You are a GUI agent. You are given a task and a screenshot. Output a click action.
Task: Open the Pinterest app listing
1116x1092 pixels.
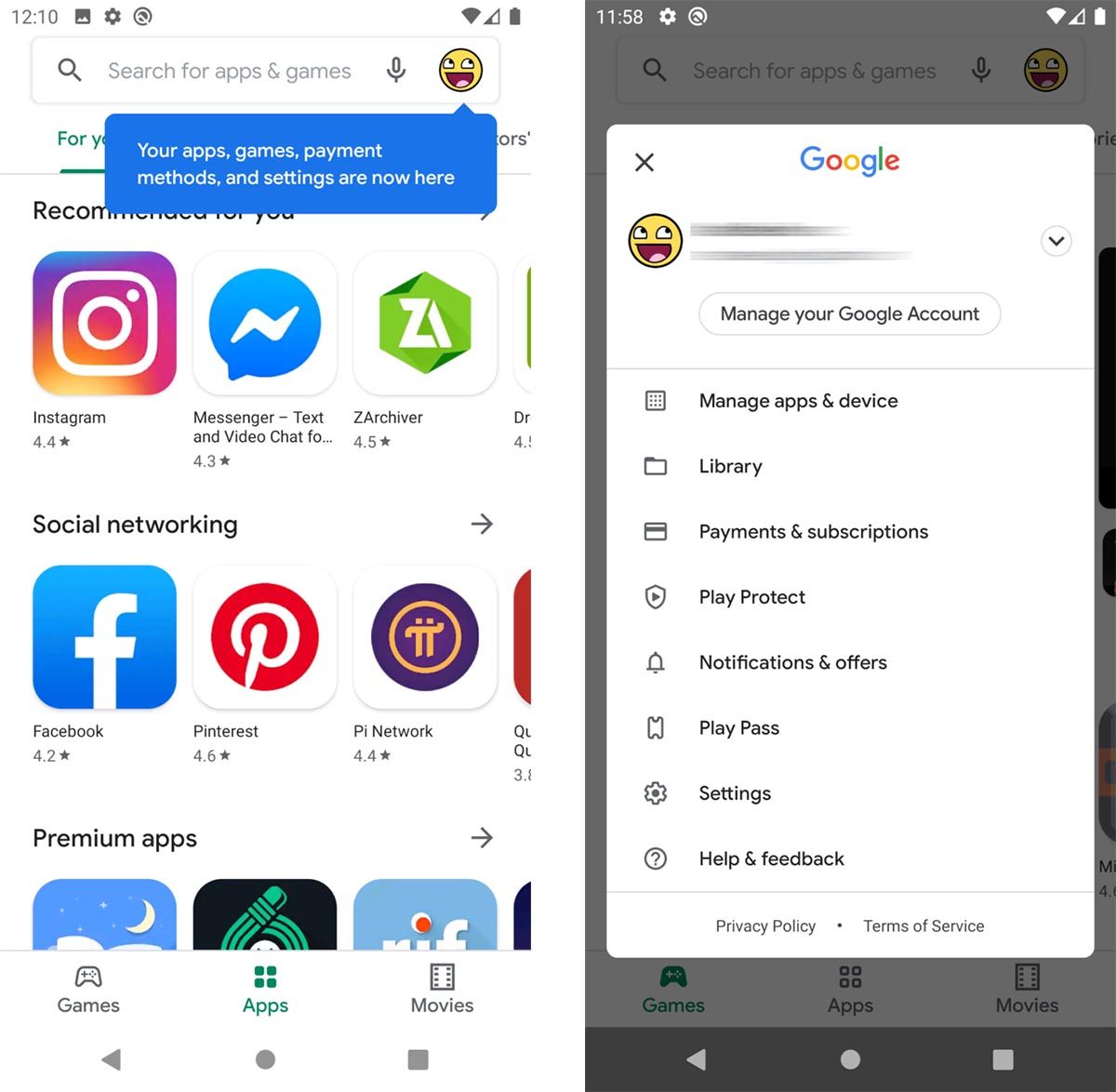[264, 638]
